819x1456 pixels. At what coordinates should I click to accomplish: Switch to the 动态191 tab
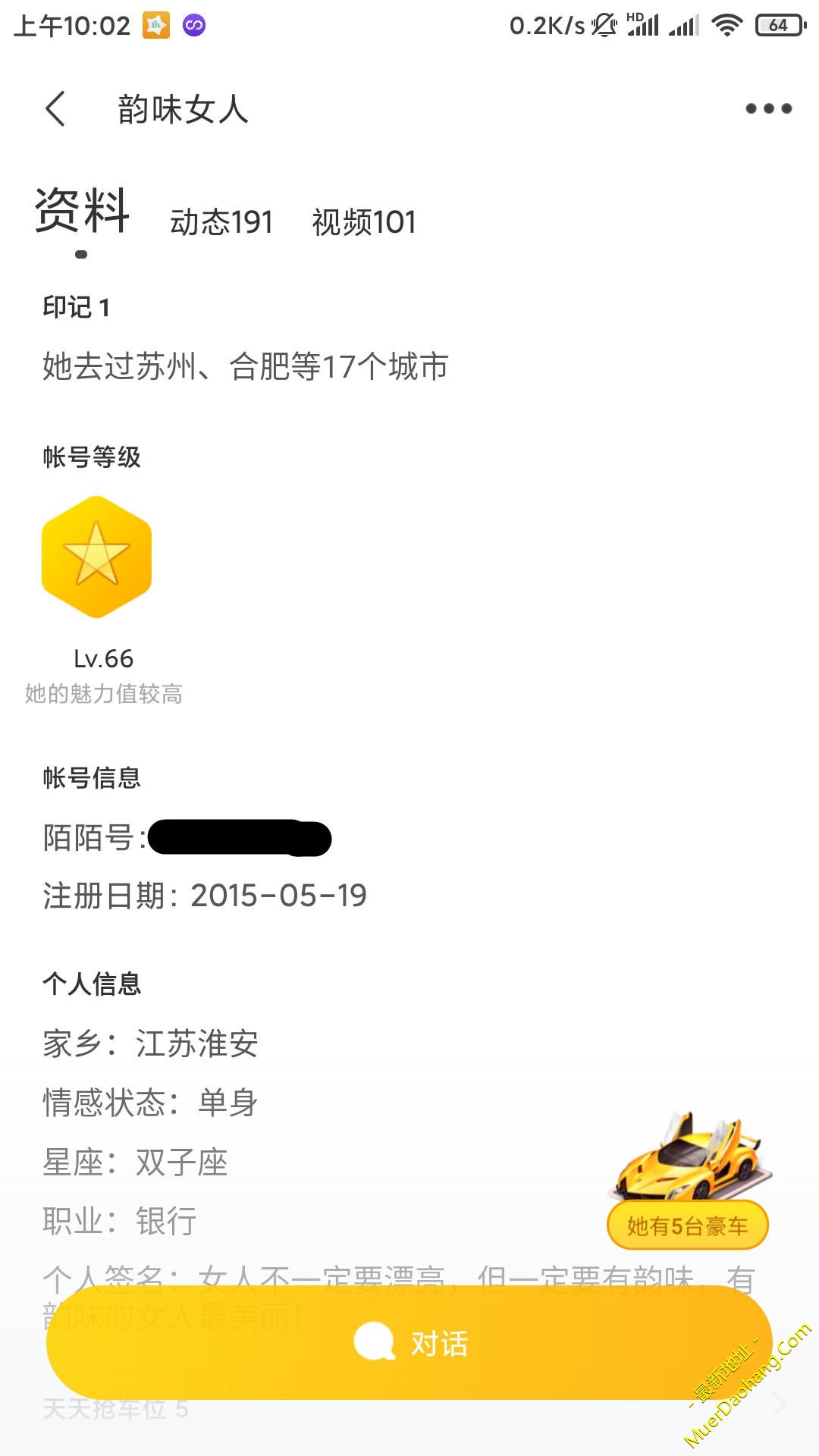(x=221, y=222)
